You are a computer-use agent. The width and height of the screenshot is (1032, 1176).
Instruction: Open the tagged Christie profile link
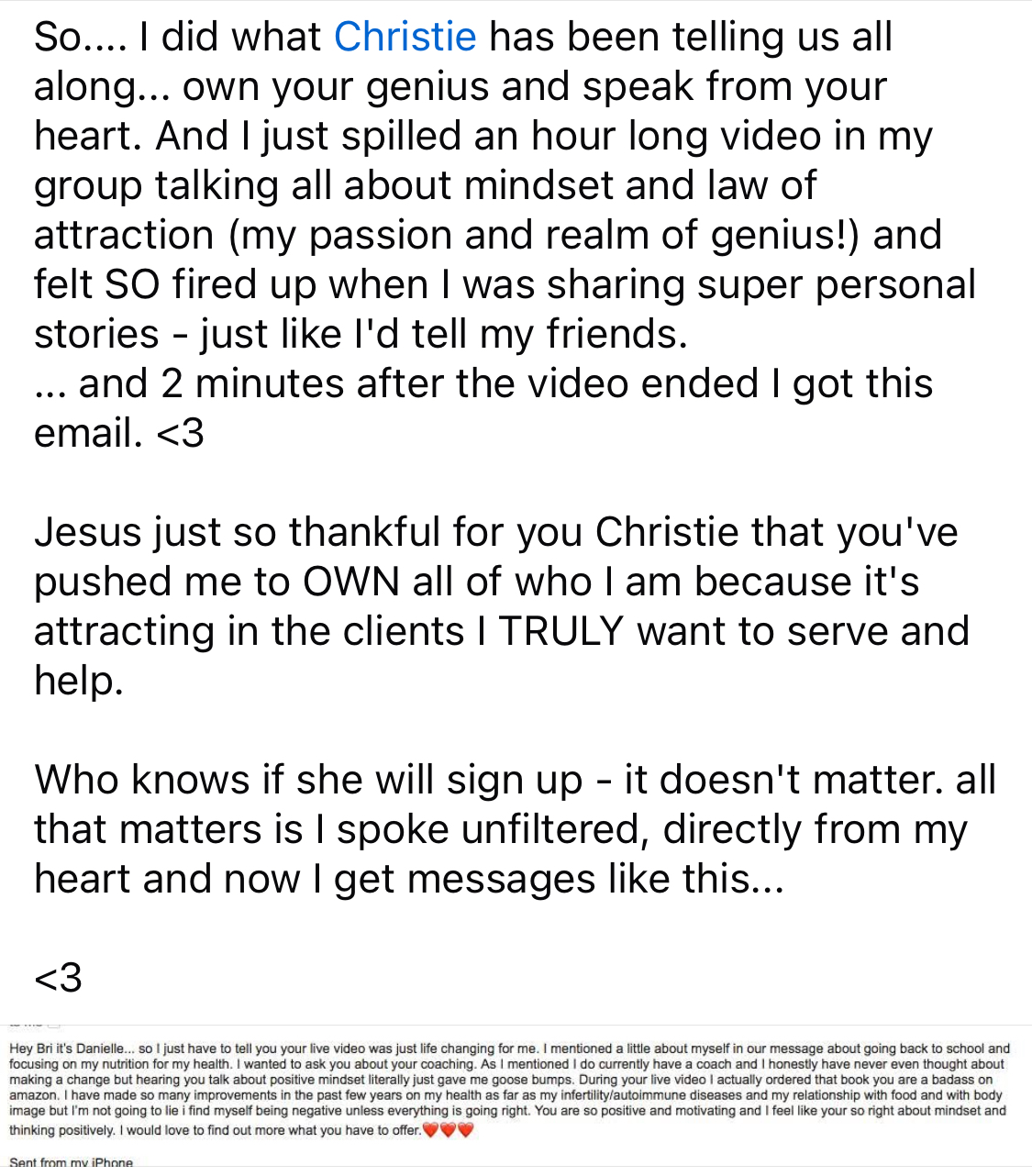point(405,38)
